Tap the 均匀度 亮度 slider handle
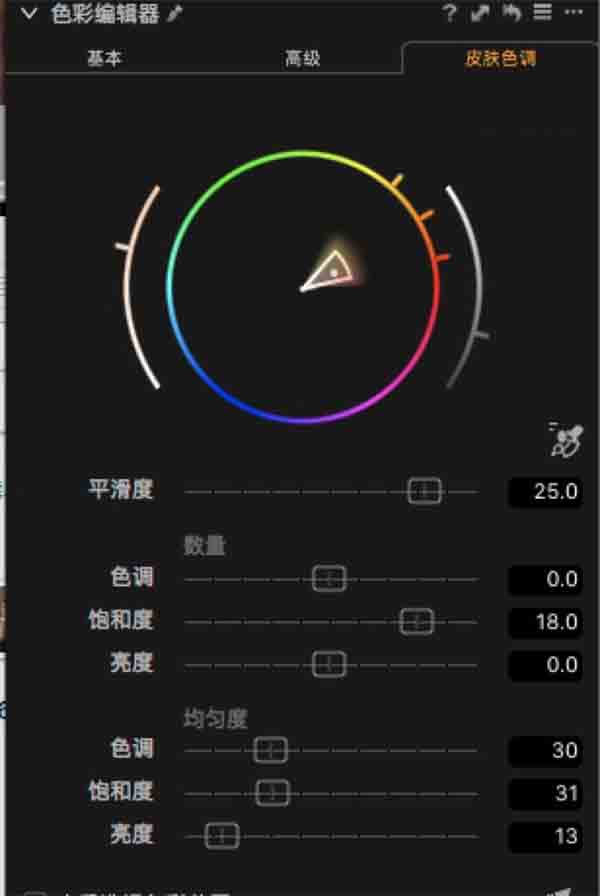The width and height of the screenshot is (600, 896). (x=222, y=836)
